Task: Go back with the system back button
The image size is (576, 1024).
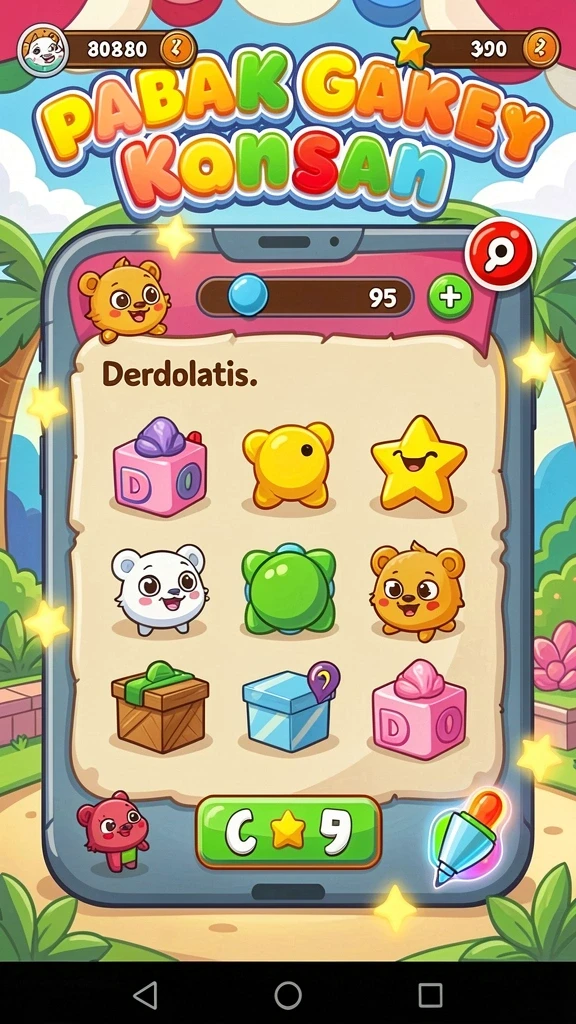Action: pyautogui.click(x=145, y=996)
